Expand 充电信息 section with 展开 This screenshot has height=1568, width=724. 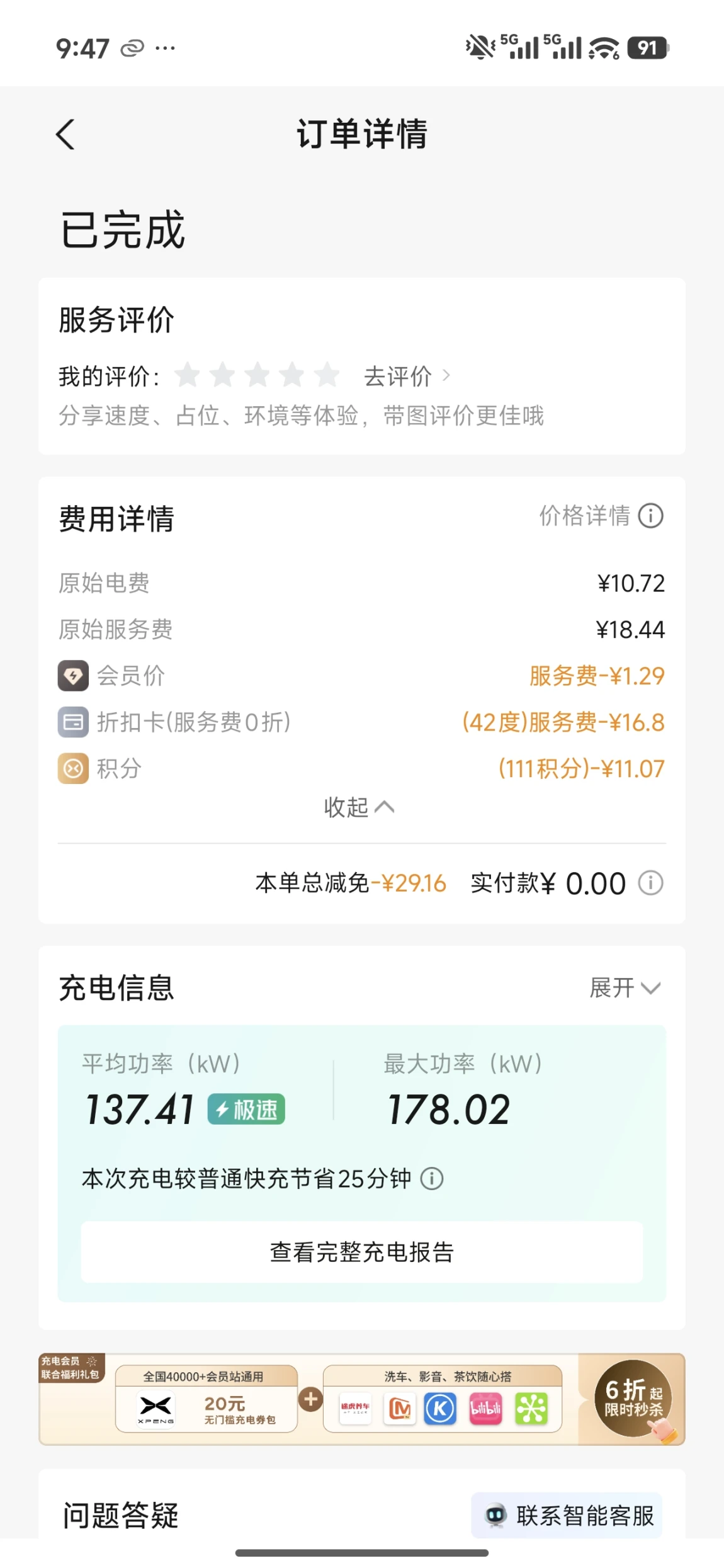coord(625,987)
